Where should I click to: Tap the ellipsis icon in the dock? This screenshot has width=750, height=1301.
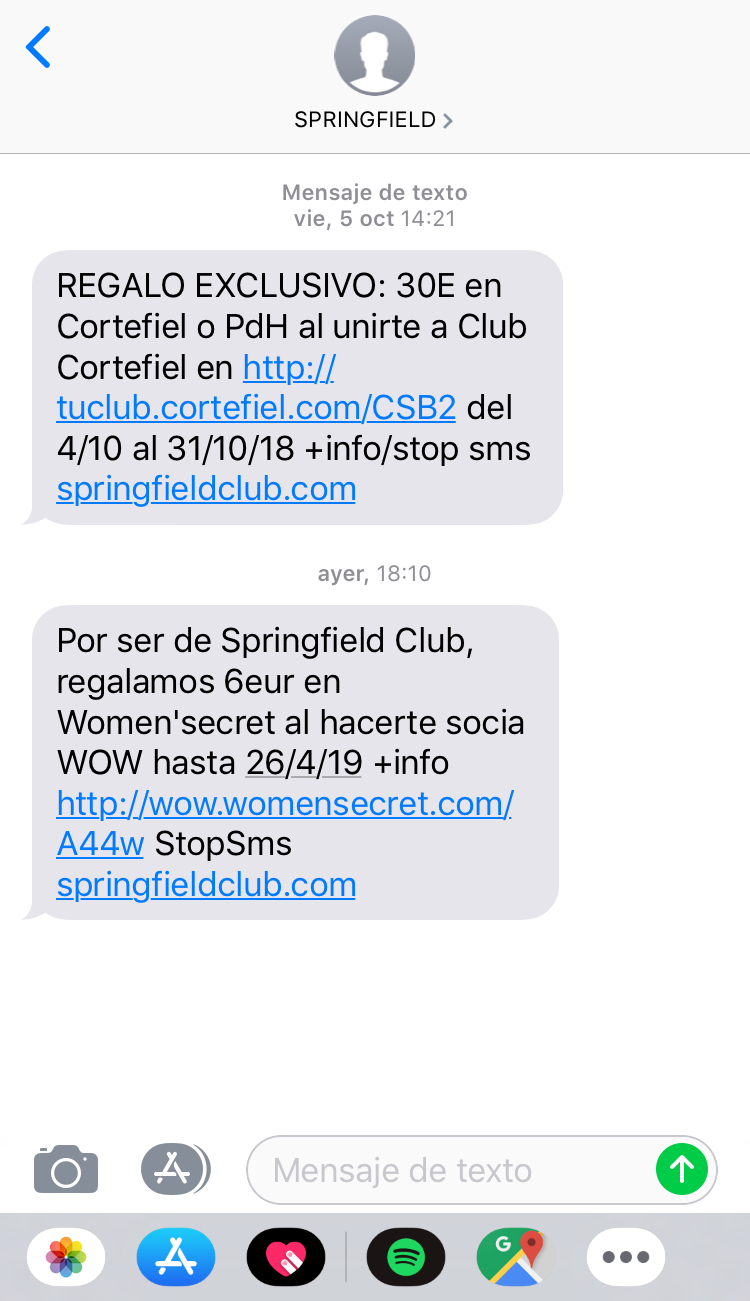click(x=625, y=1257)
